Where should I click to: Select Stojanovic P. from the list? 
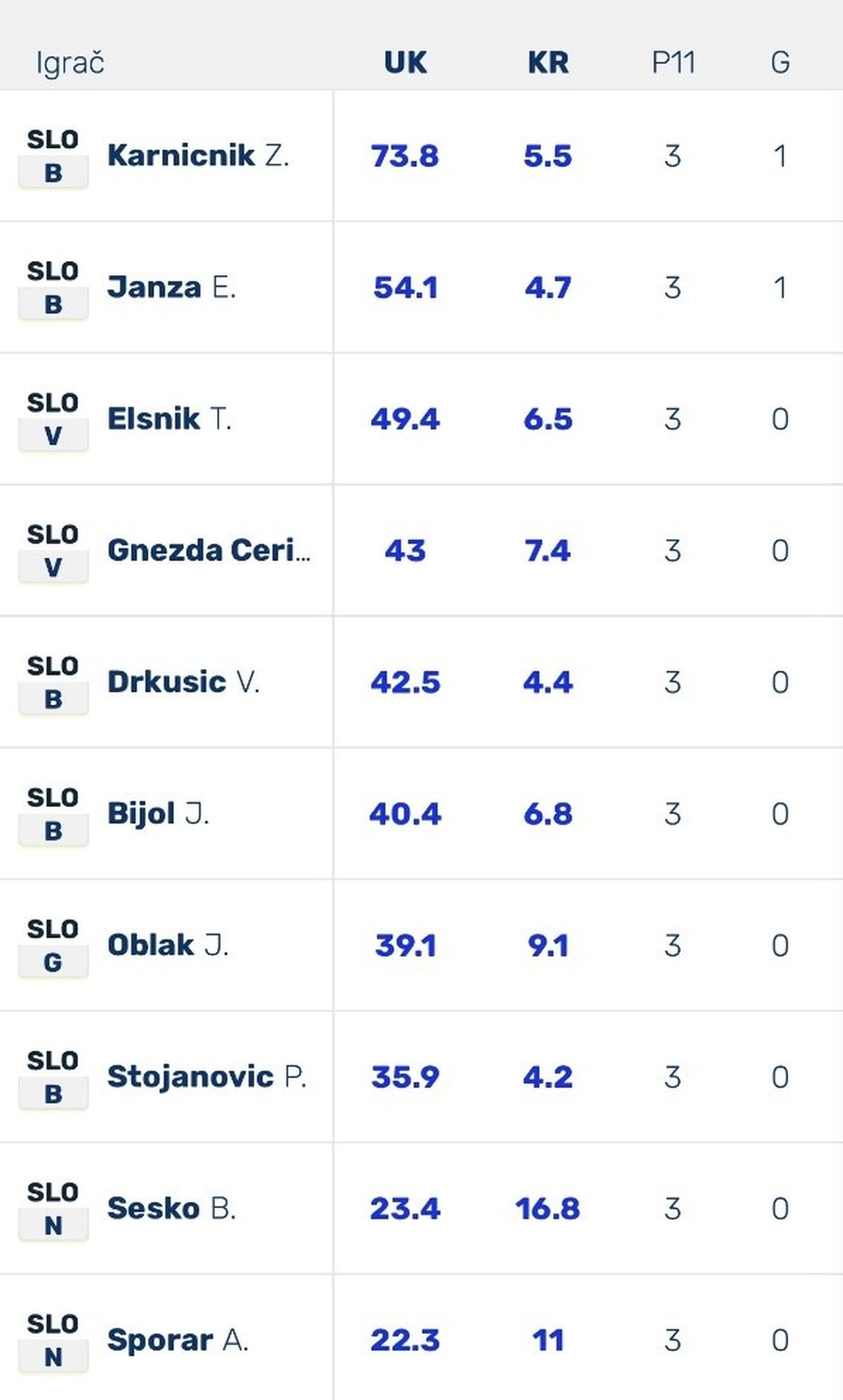(x=206, y=1077)
